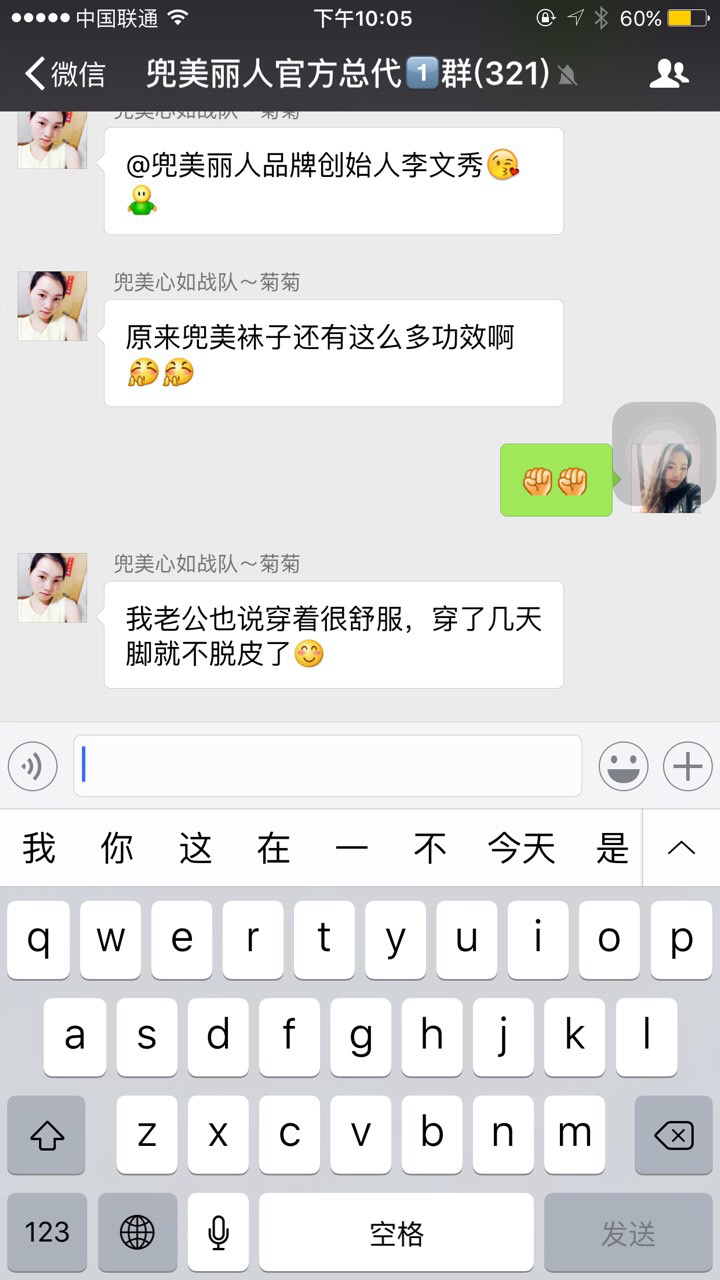Select the suggested word 今天
The image size is (720, 1280).
click(x=521, y=849)
